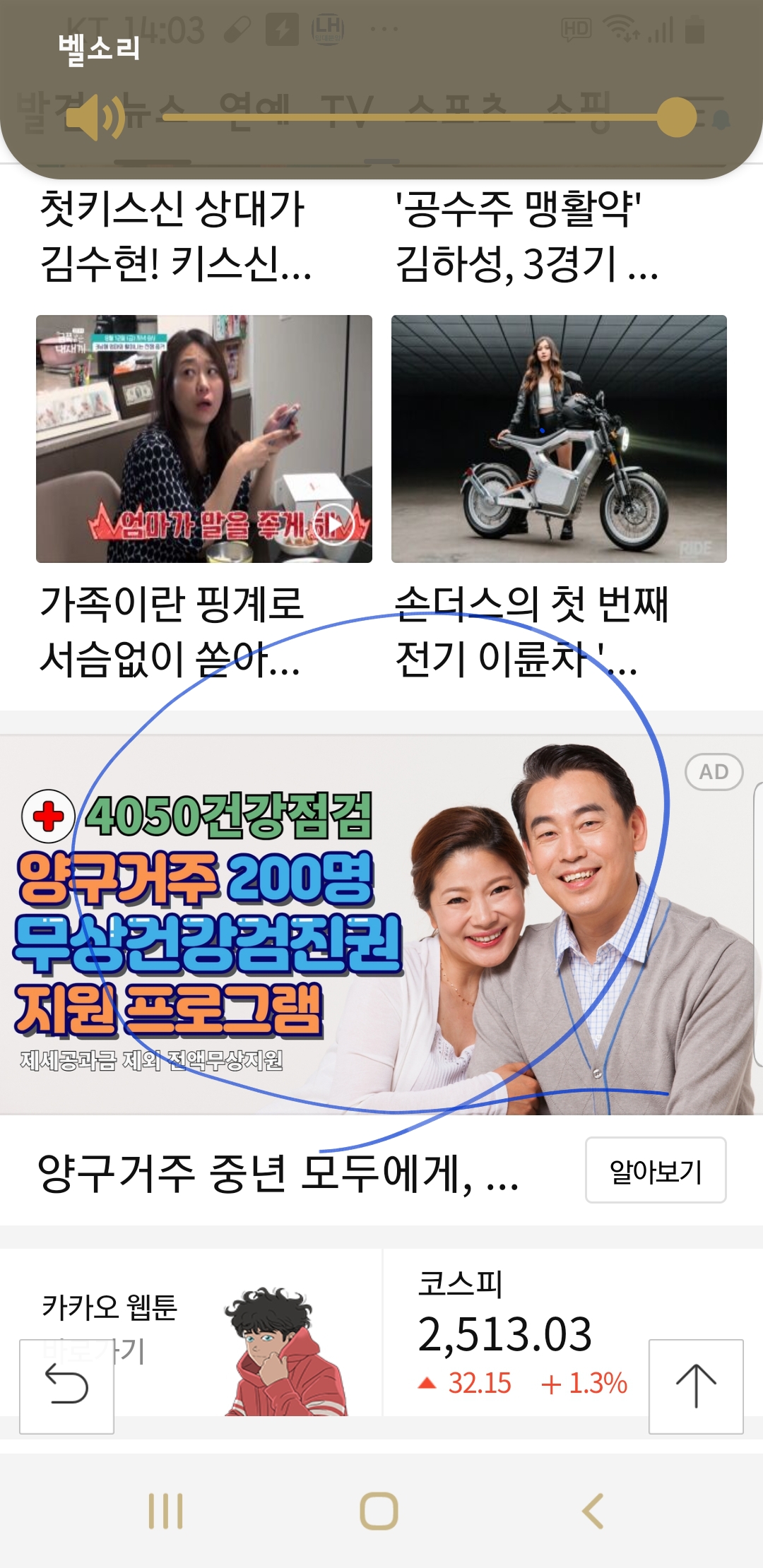
Task: Open the AD info badge
Action: coord(714,772)
